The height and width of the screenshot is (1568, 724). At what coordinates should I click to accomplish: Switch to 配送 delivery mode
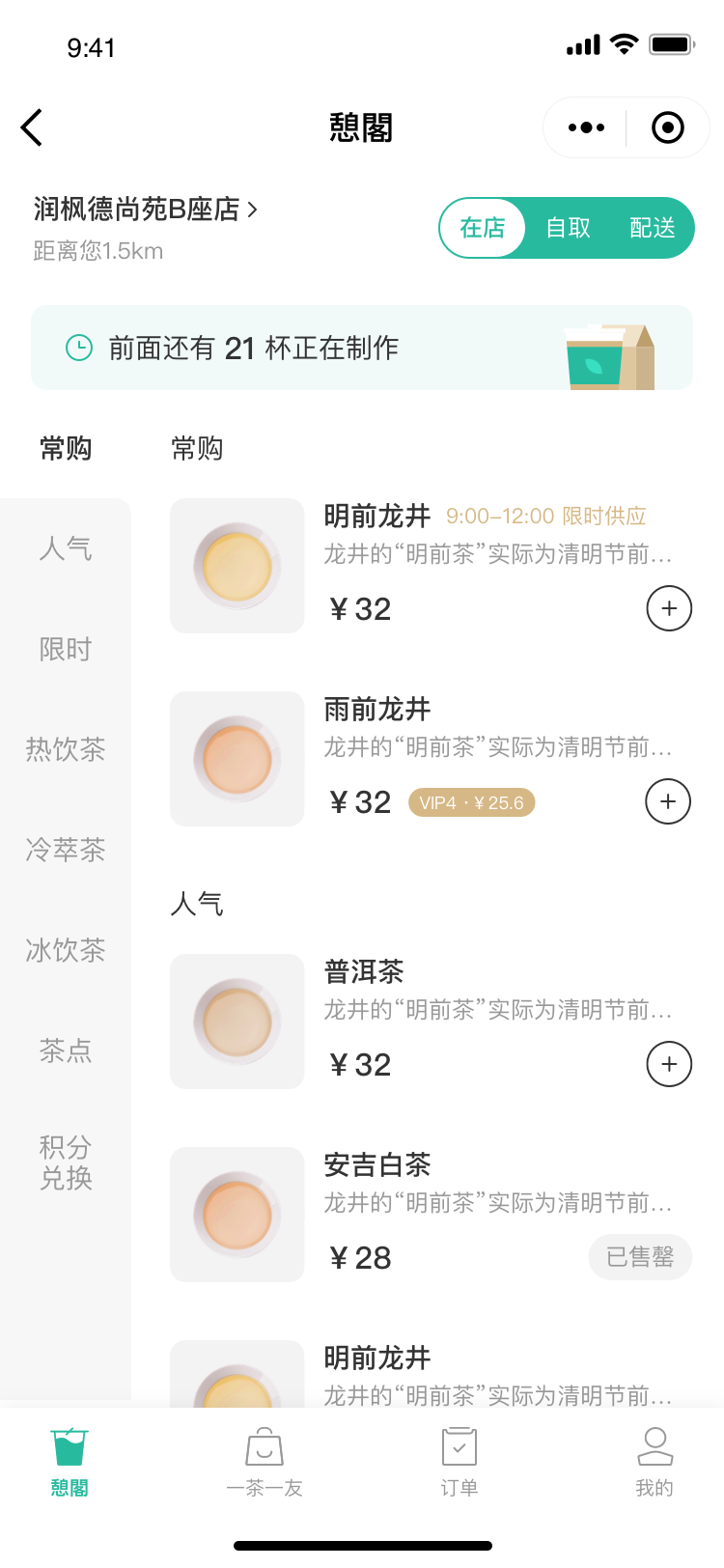coord(653,228)
